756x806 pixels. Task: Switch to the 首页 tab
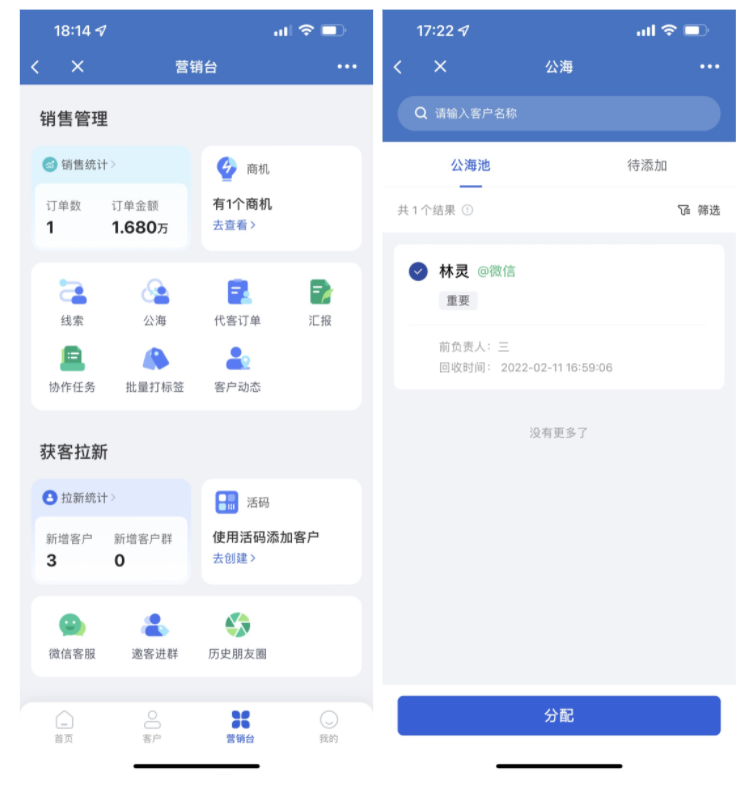(64, 727)
